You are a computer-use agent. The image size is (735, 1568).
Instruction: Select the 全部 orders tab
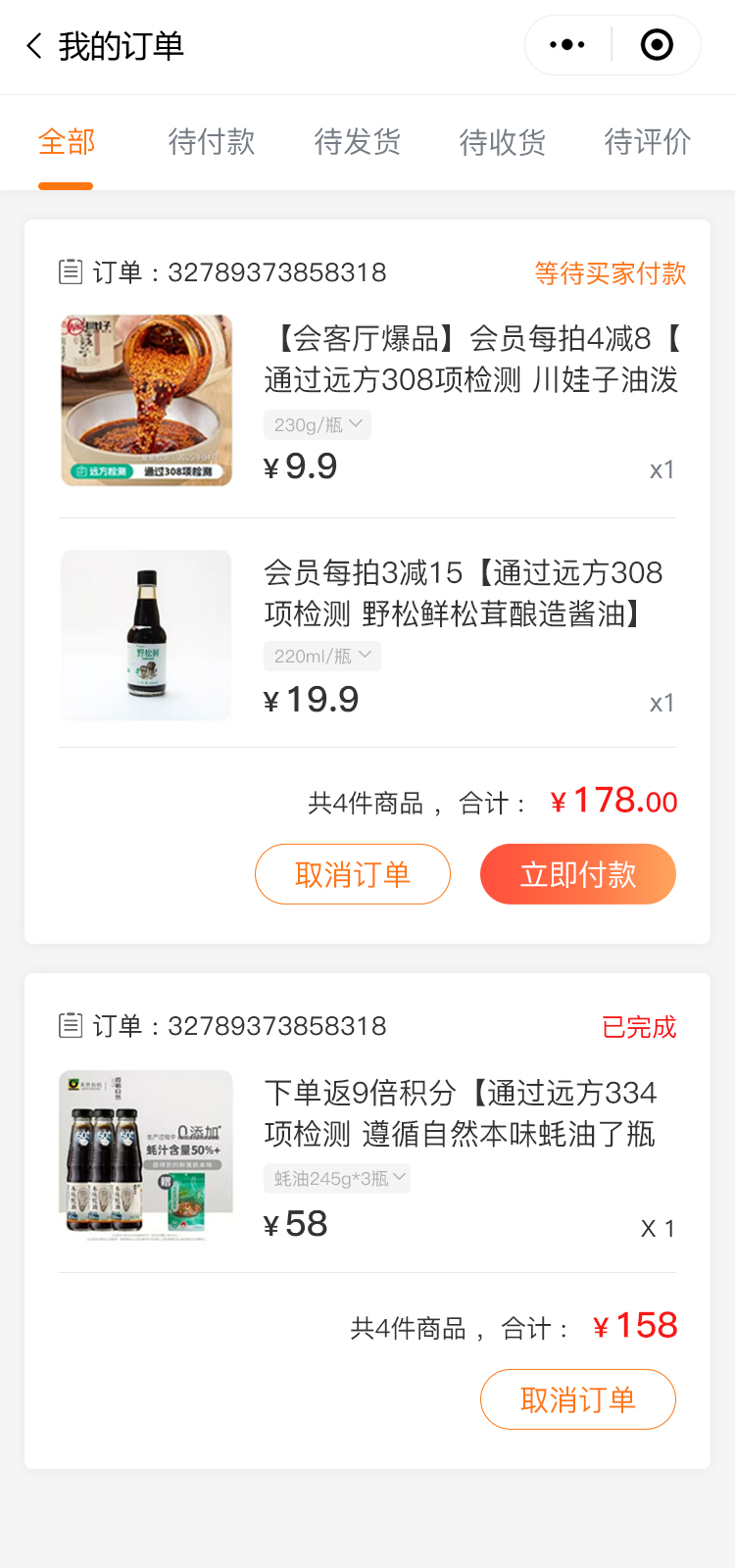coord(66,143)
